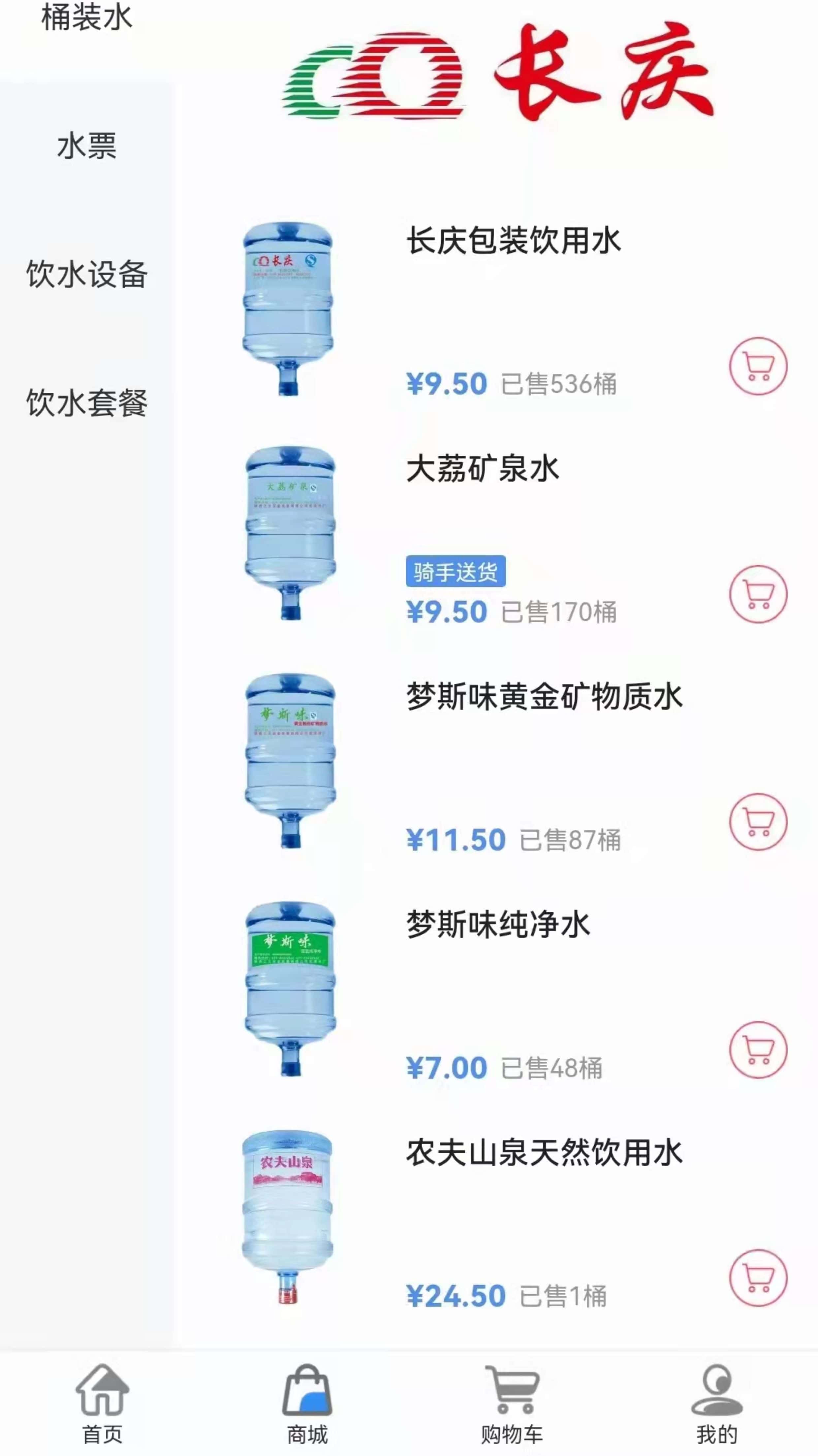Add 大荔矿泉水 to the cart
Screen dimensions: 818x1456
758,594
